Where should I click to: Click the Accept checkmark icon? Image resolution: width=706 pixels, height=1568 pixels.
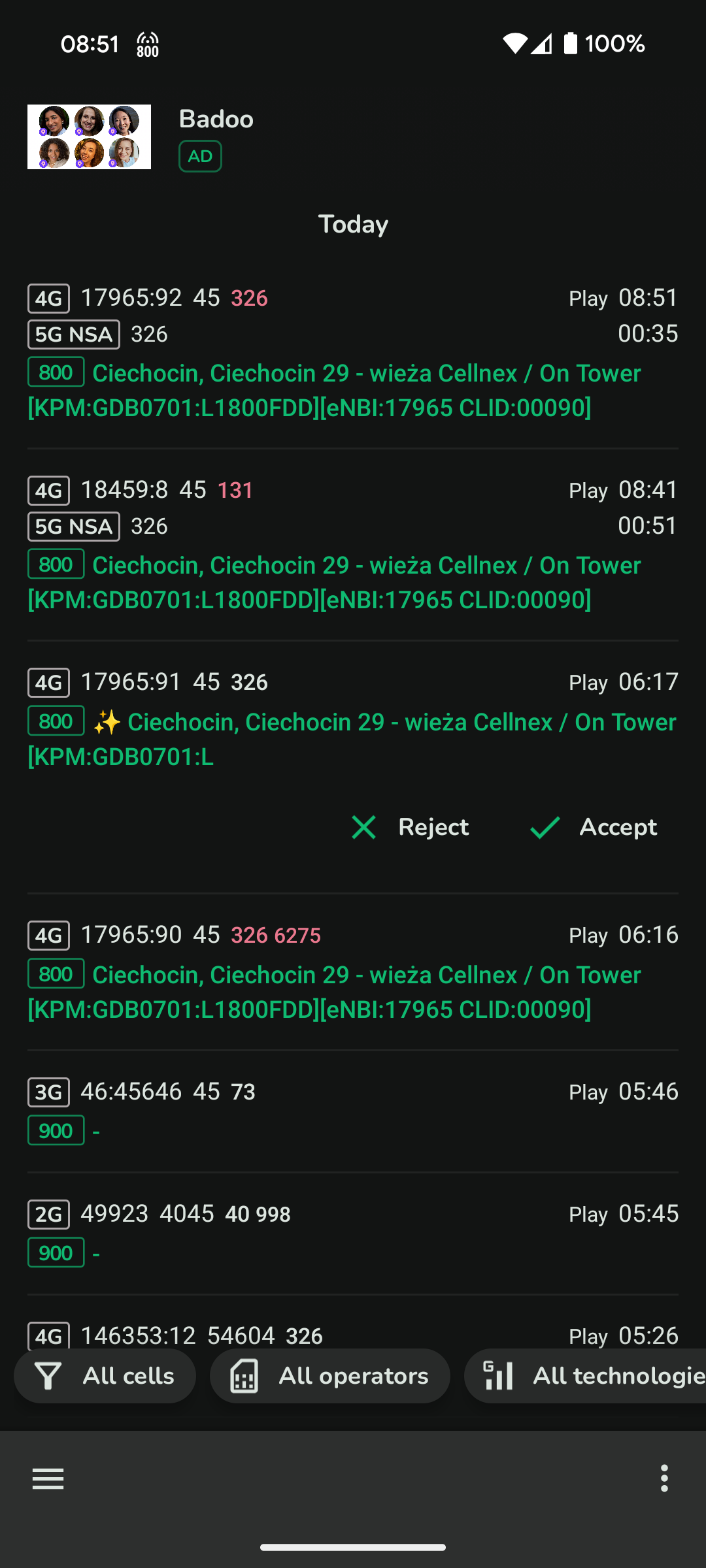click(x=545, y=828)
